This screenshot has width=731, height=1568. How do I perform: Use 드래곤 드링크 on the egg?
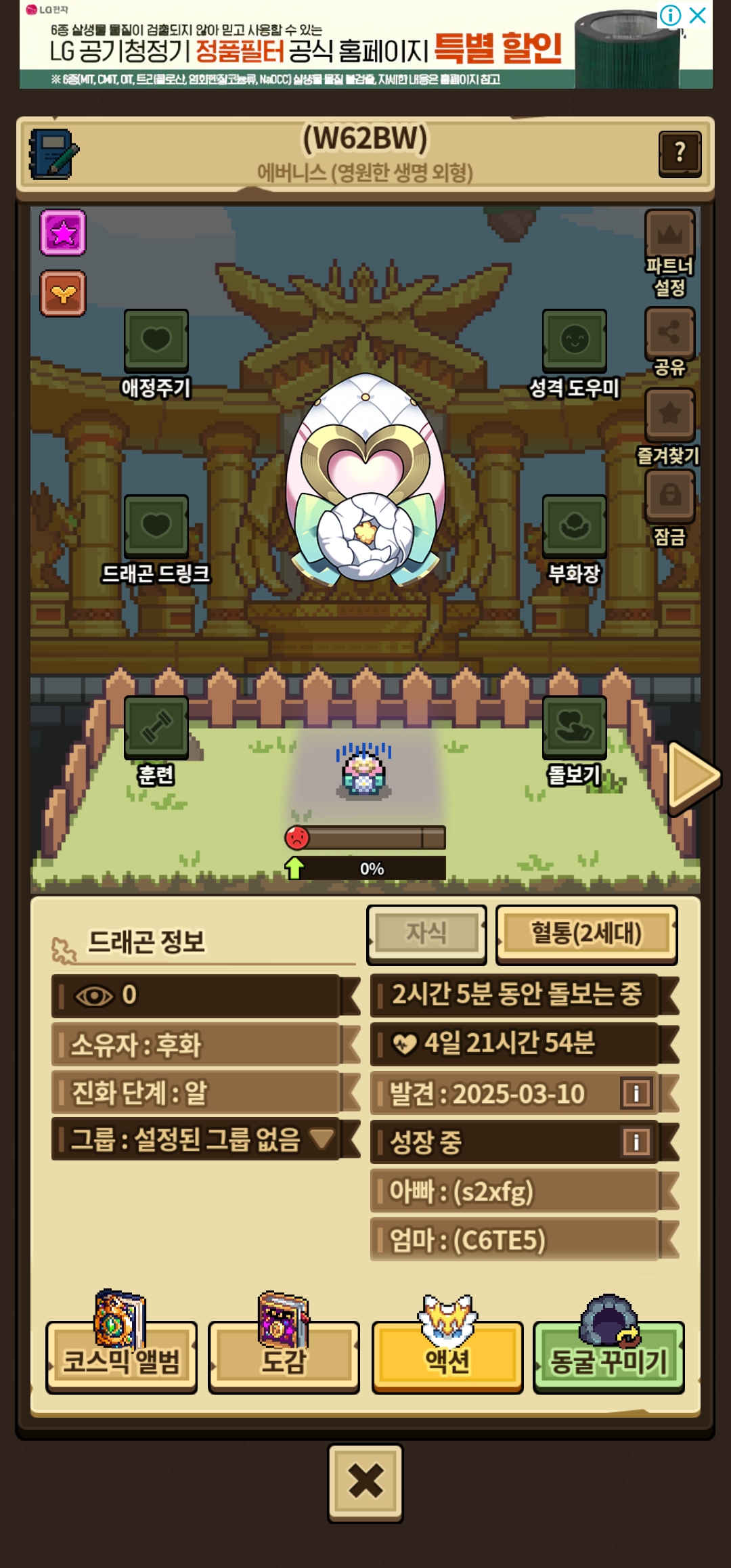156,526
